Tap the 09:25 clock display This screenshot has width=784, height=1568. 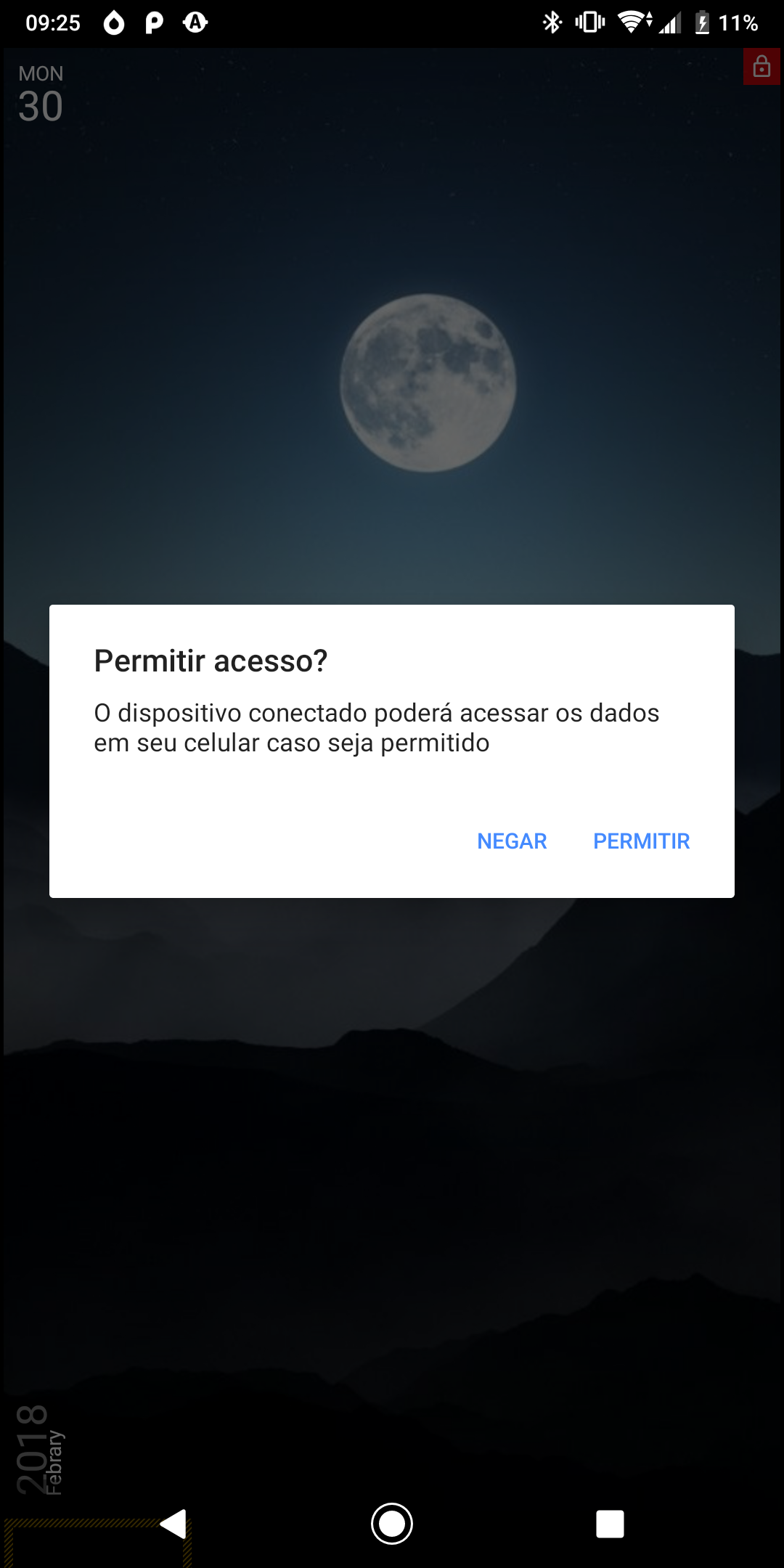tap(54, 22)
